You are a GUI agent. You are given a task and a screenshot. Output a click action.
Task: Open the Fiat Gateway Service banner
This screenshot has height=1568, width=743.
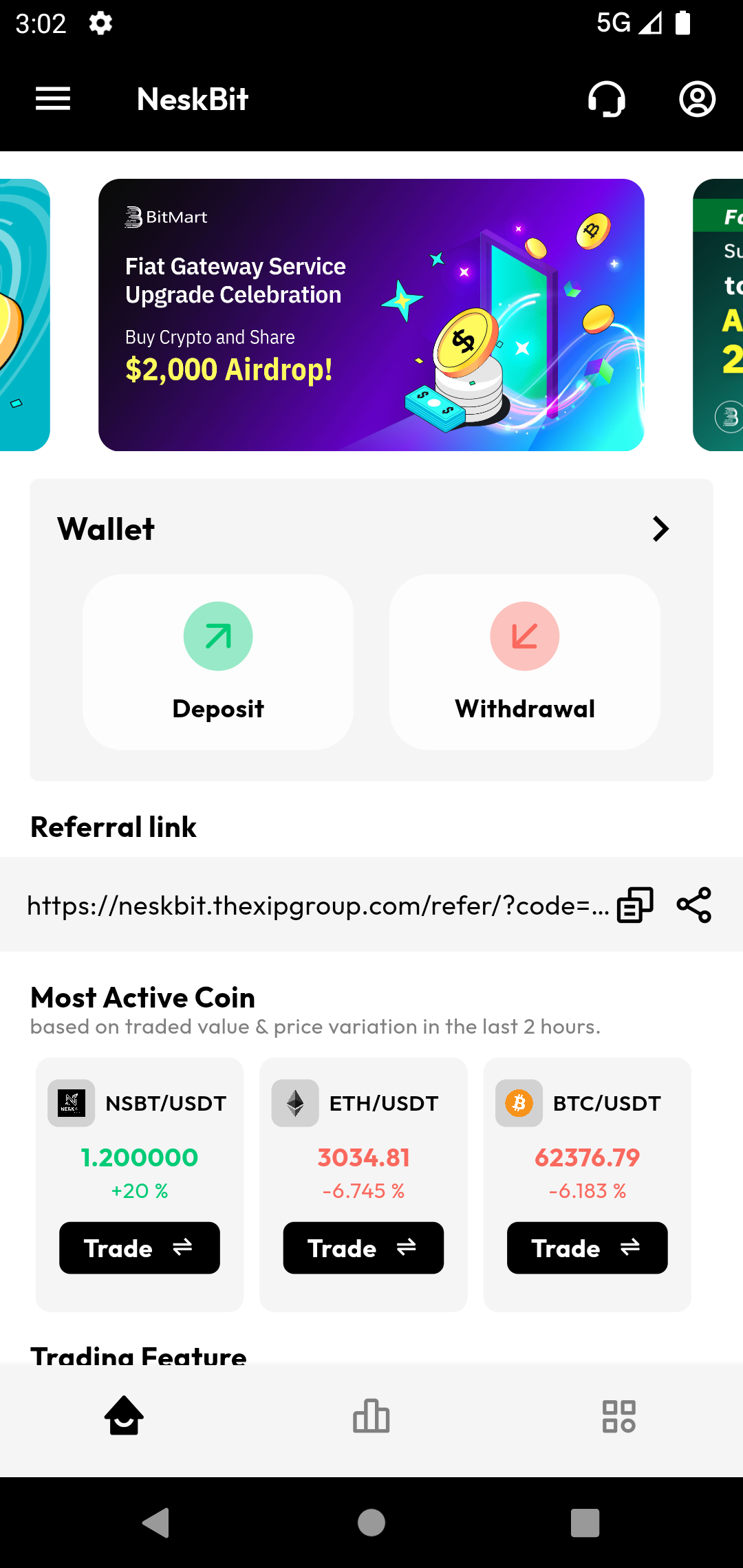pyautogui.click(x=371, y=315)
